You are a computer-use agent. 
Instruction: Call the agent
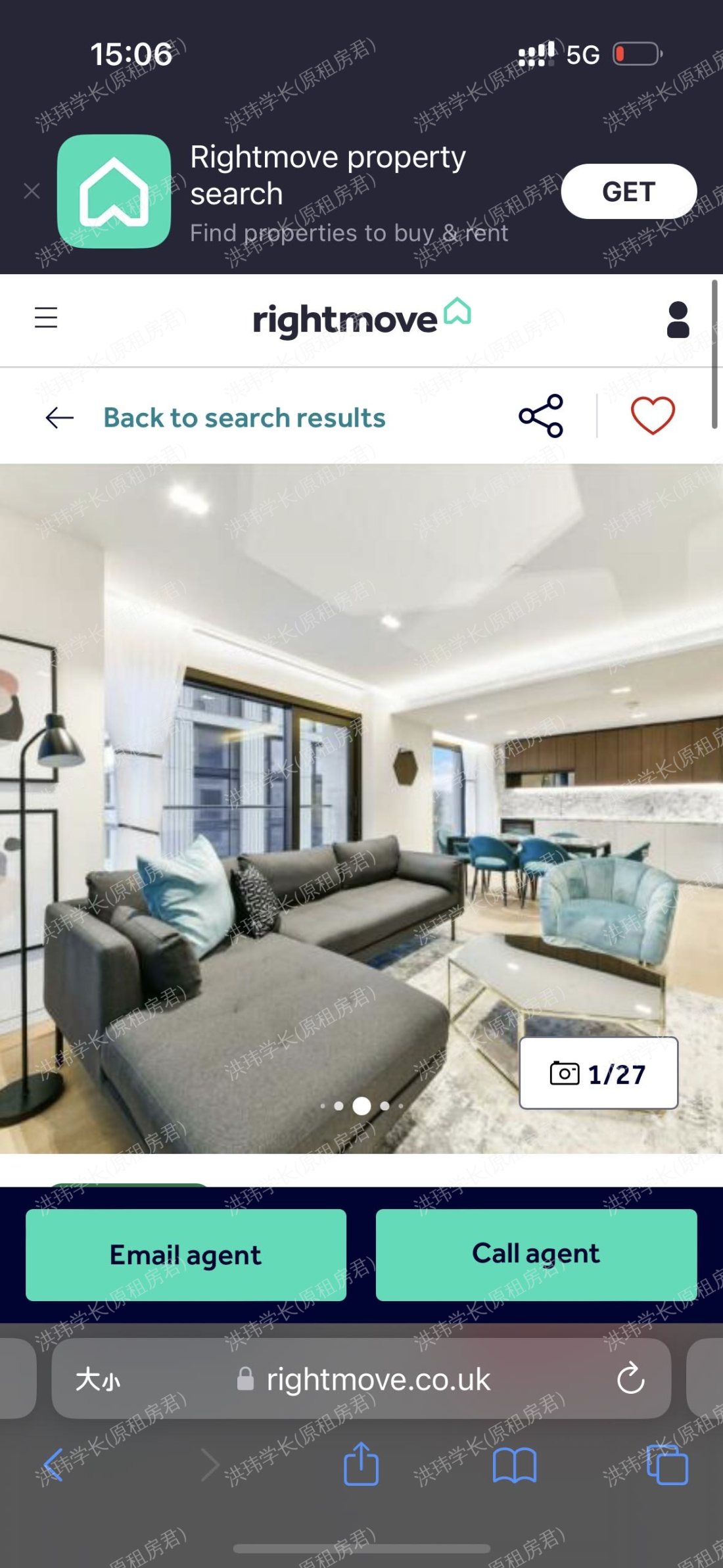536,1254
